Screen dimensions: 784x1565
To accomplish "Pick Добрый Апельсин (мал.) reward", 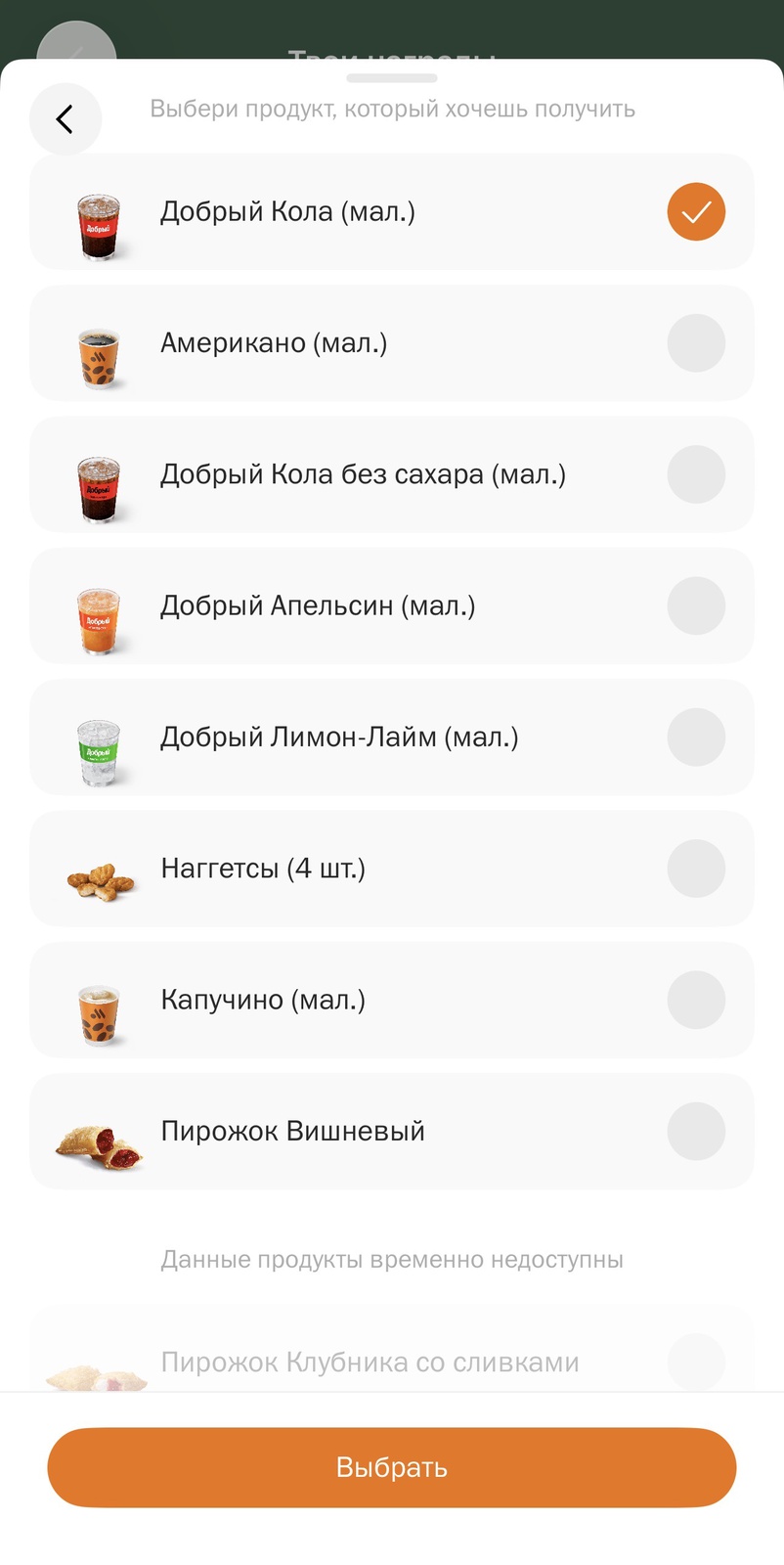I will pyautogui.click(x=695, y=605).
